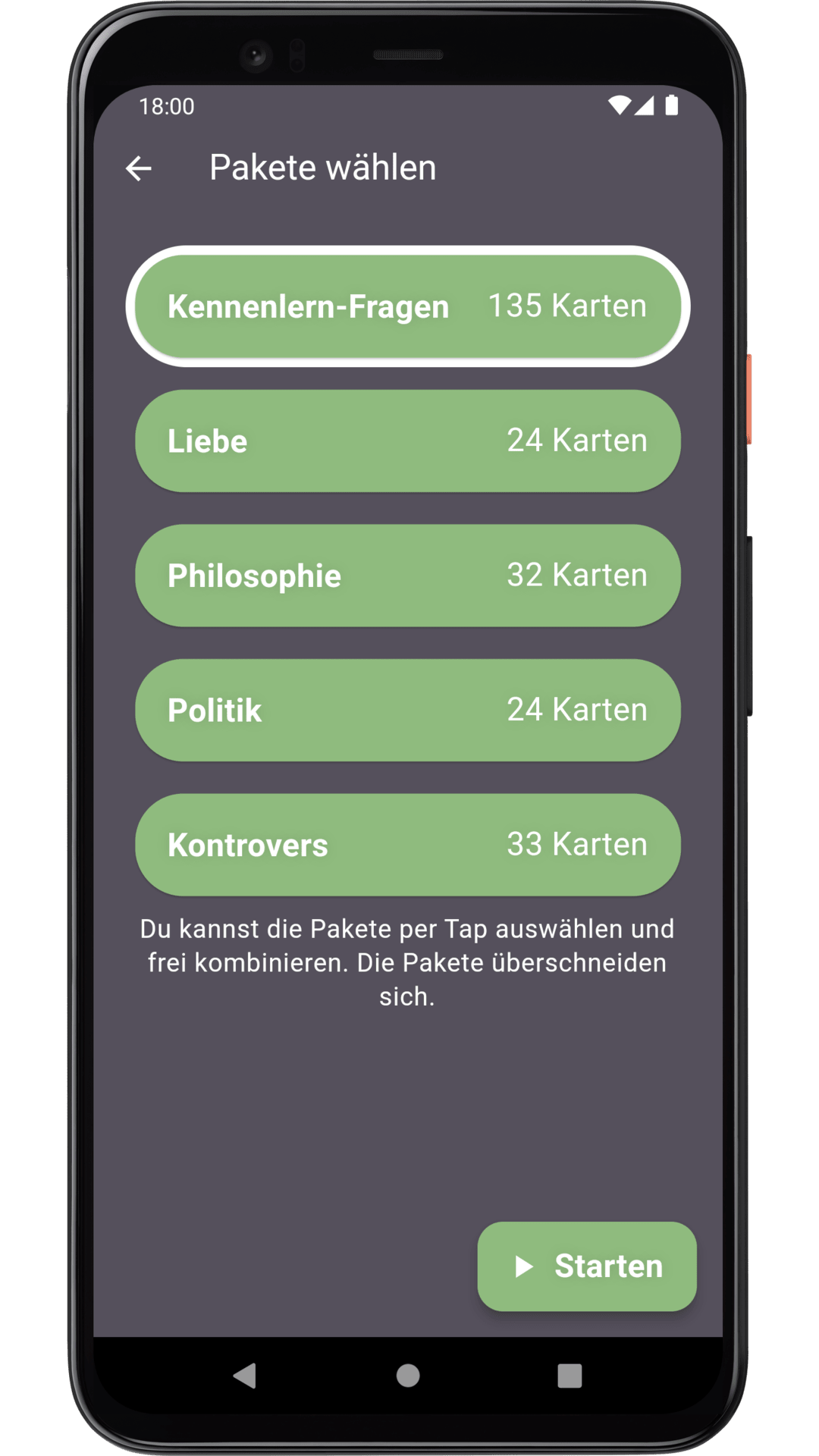Image resolution: width=819 pixels, height=1456 pixels.
Task: Tap Starten to begin
Action: point(587,1266)
